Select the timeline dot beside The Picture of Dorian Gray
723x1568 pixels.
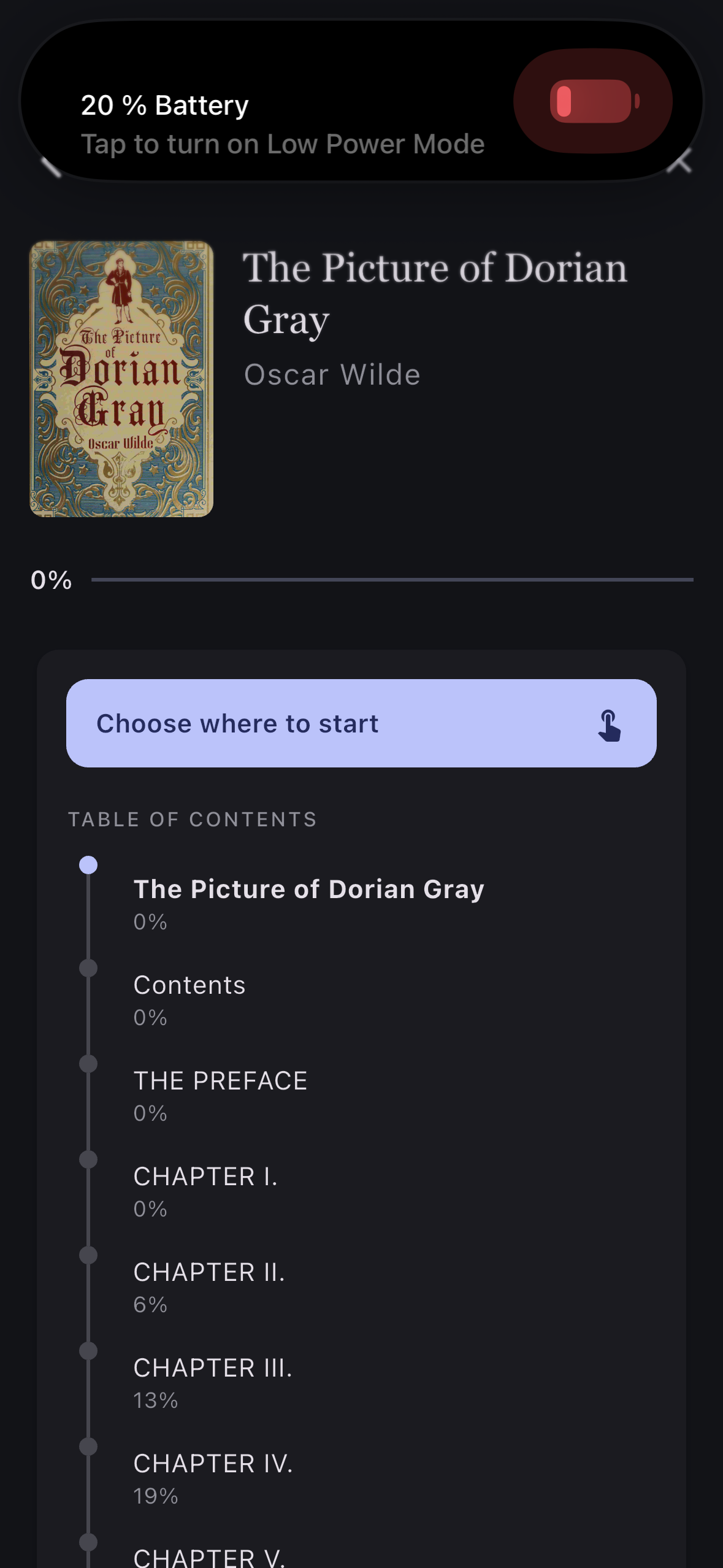click(x=89, y=864)
